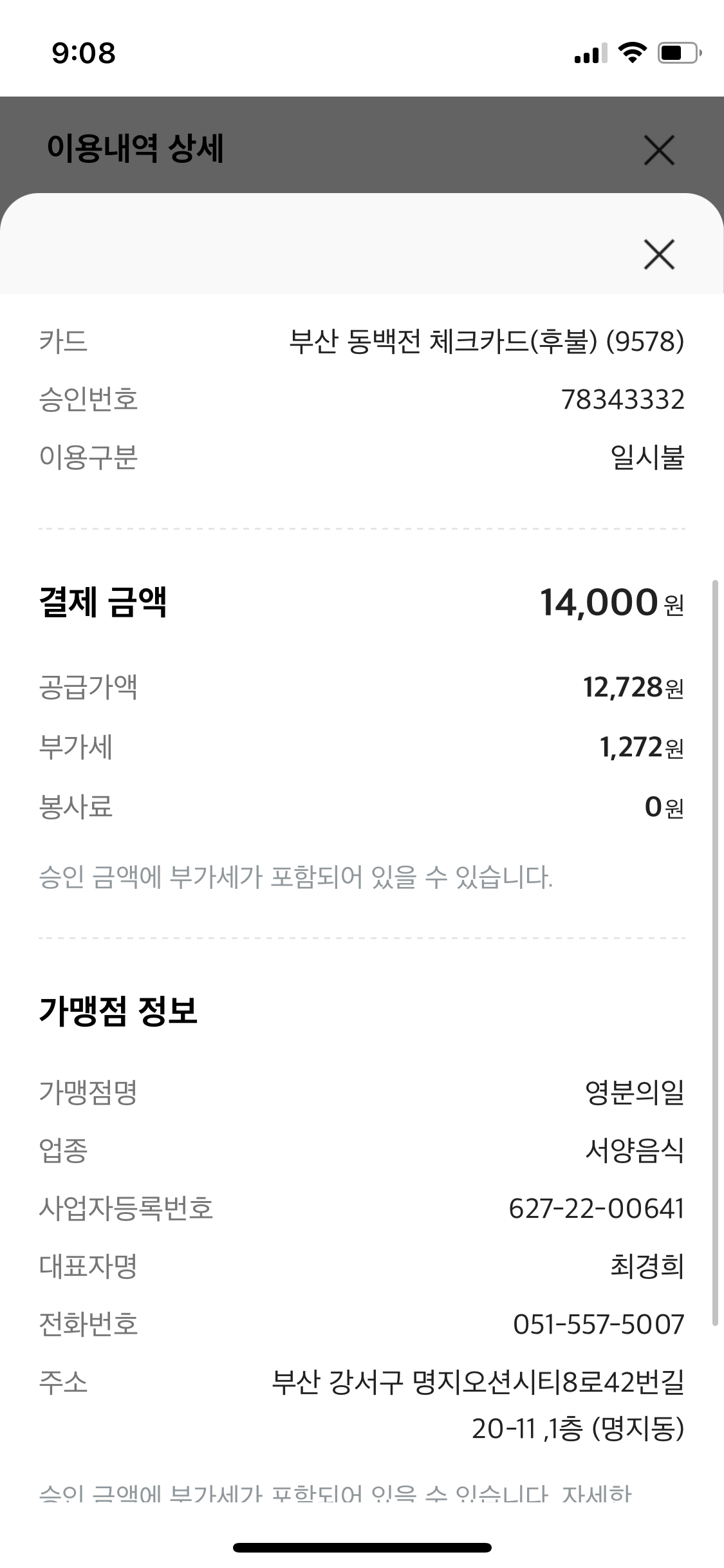
Task: Close the 이용내역 상세 page
Action: pyautogui.click(x=659, y=151)
